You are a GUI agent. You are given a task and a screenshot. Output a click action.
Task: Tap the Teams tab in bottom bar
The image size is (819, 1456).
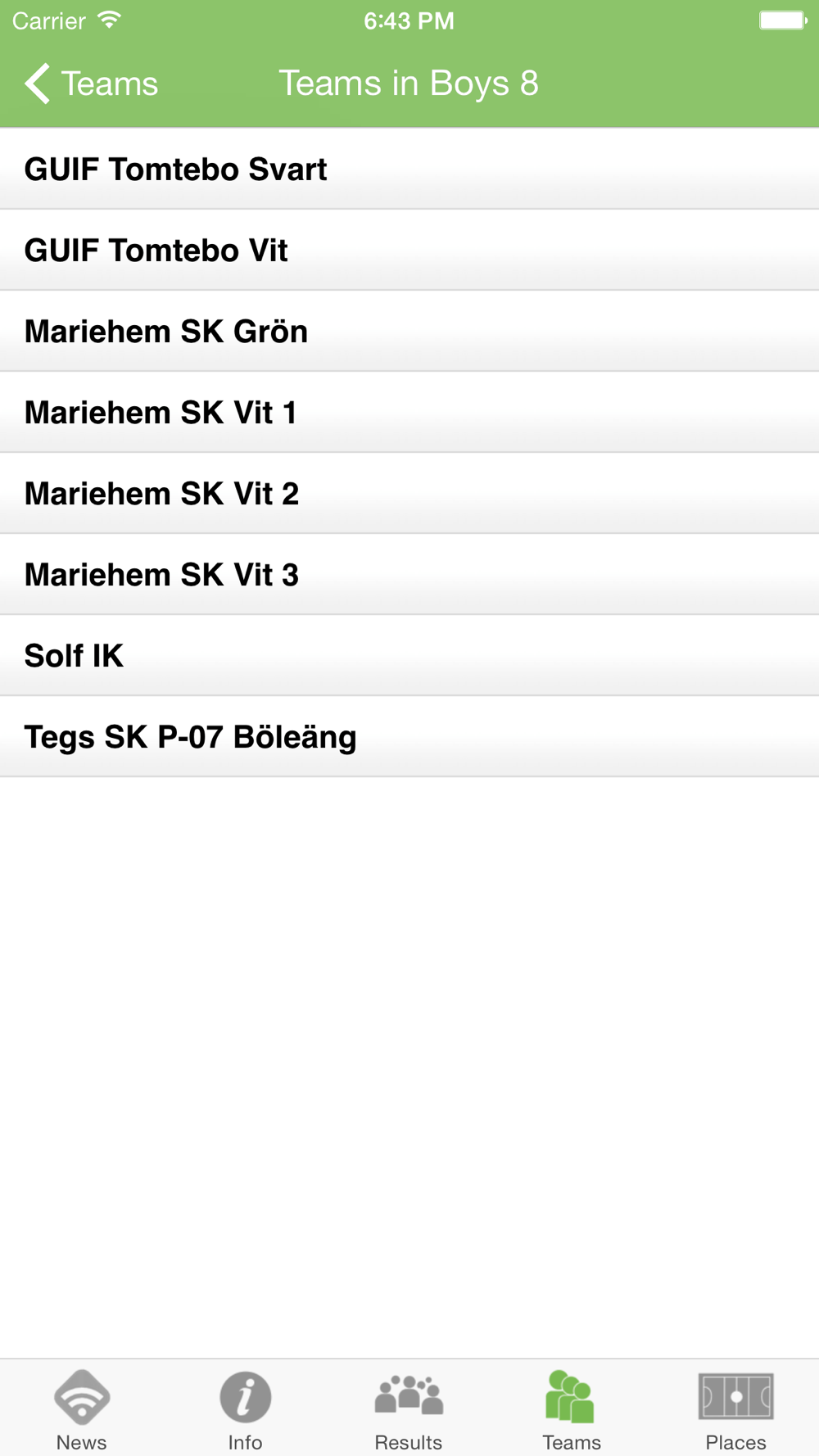pos(572,1409)
